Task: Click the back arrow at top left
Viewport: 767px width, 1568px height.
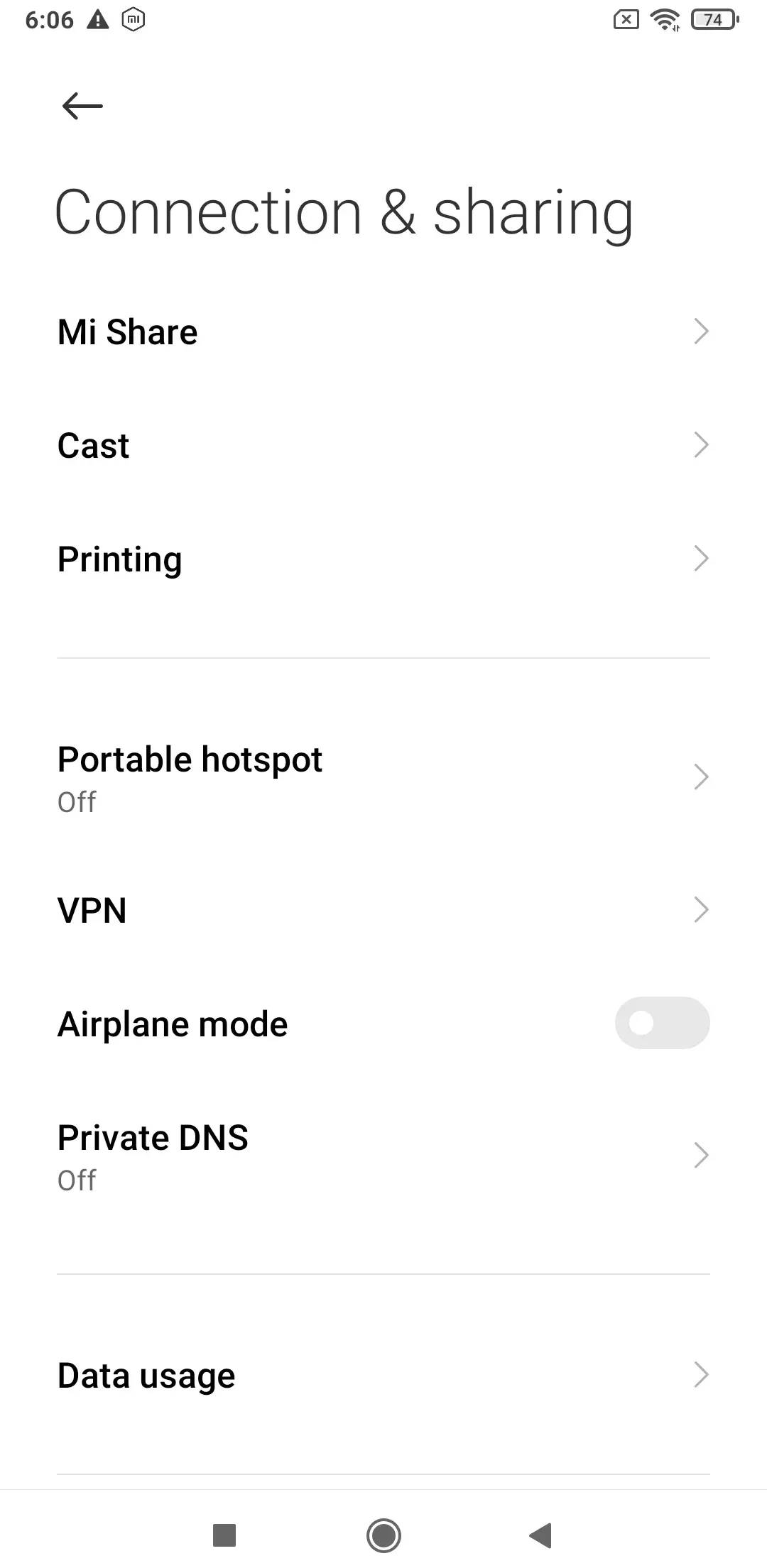Action: tap(81, 105)
